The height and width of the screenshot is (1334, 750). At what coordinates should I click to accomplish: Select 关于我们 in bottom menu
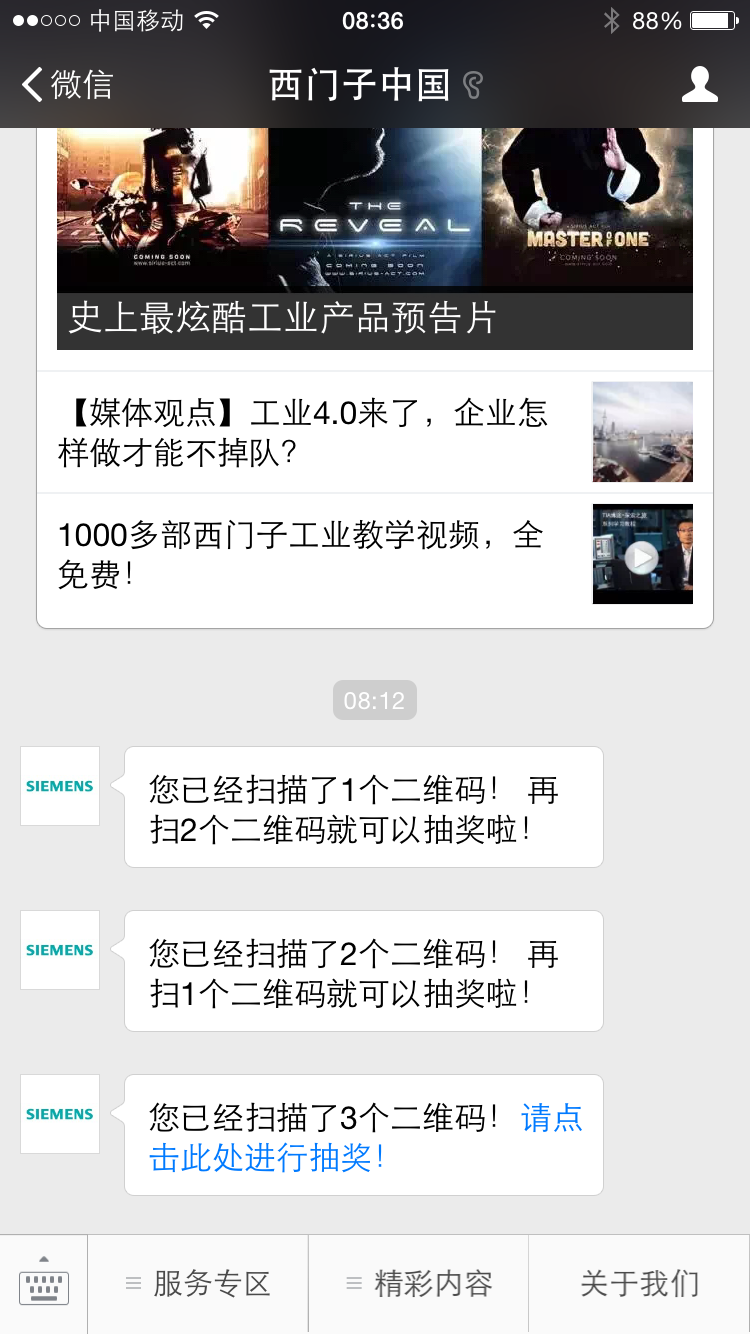pos(639,1284)
